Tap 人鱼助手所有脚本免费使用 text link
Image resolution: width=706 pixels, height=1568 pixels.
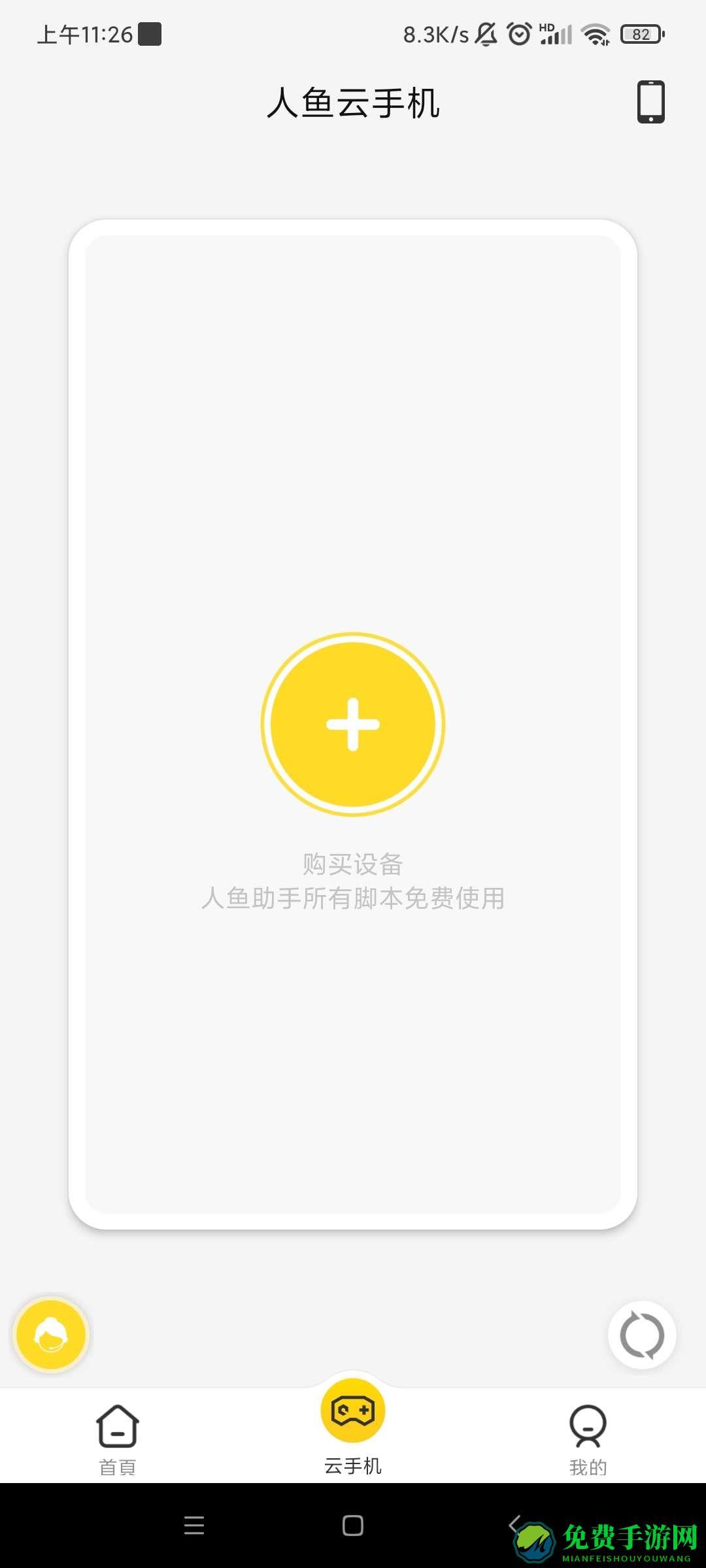pyautogui.click(x=352, y=898)
